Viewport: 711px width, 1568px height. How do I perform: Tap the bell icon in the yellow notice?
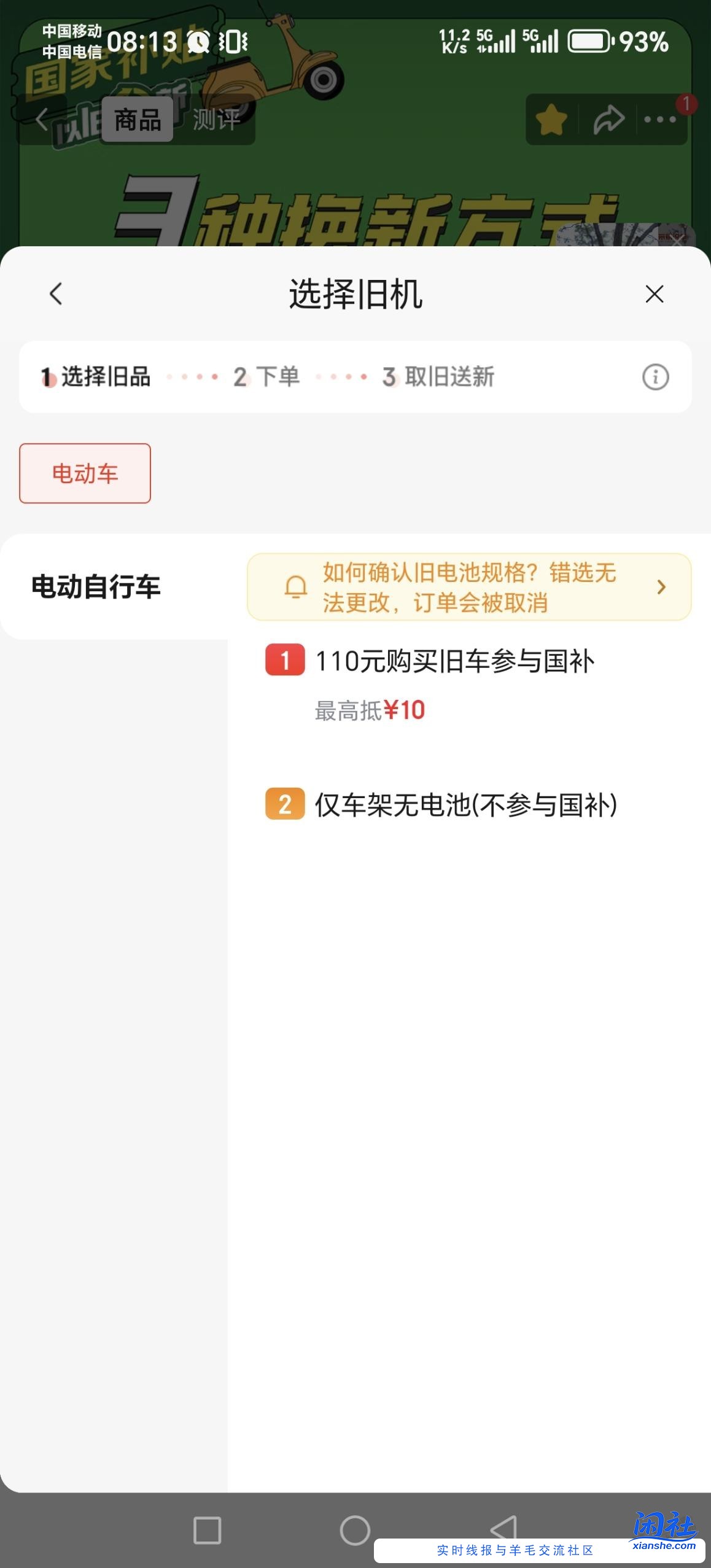pyautogui.click(x=297, y=586)
